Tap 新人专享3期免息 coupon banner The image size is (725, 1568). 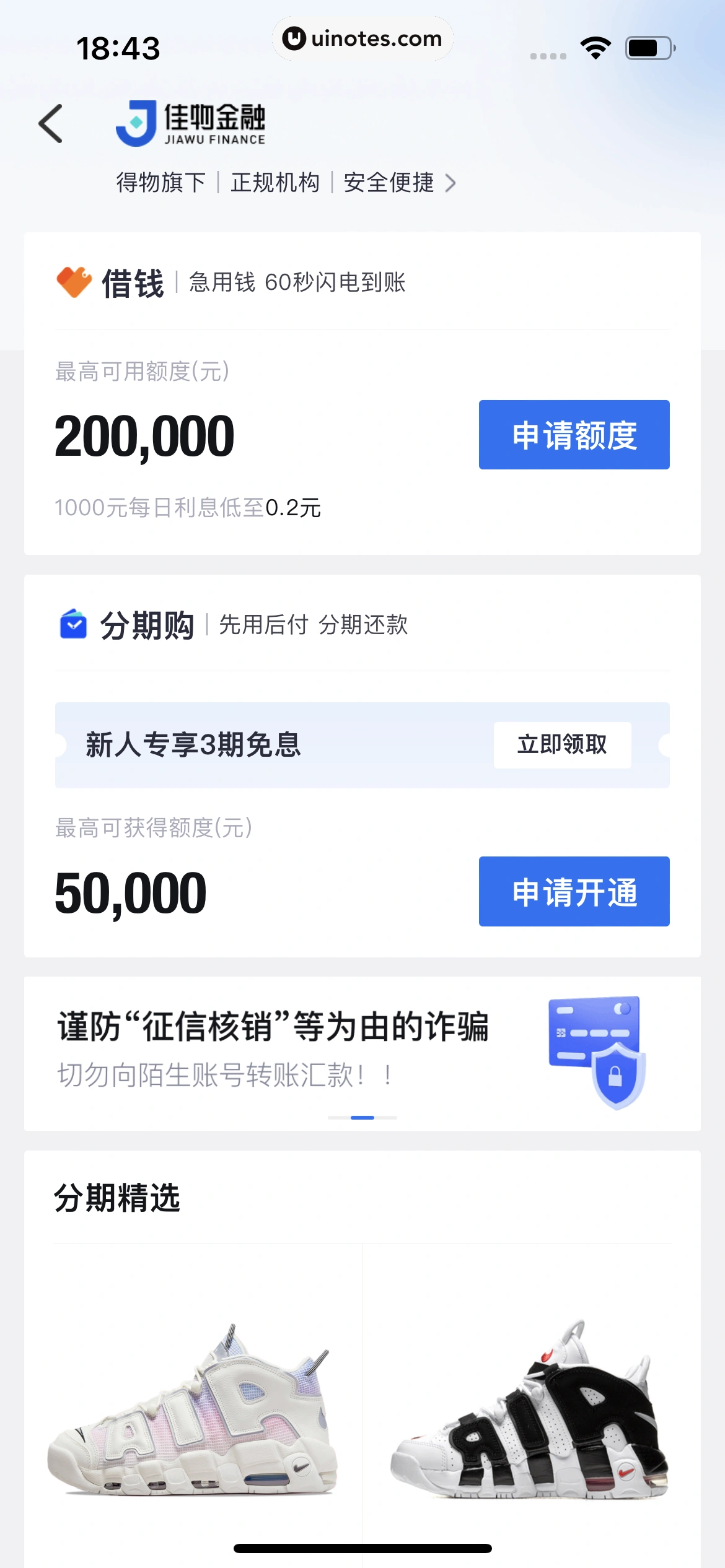point(248,746)
